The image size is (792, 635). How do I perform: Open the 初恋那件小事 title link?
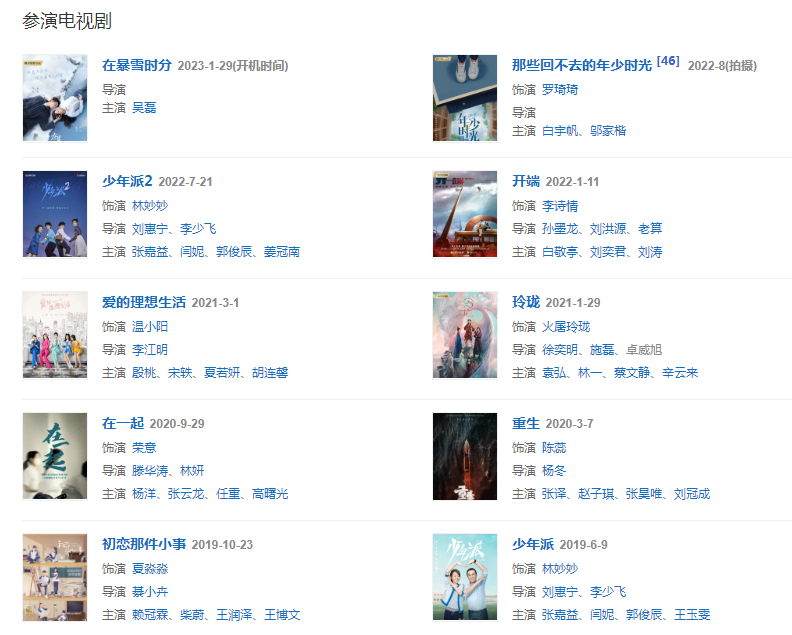143,544
